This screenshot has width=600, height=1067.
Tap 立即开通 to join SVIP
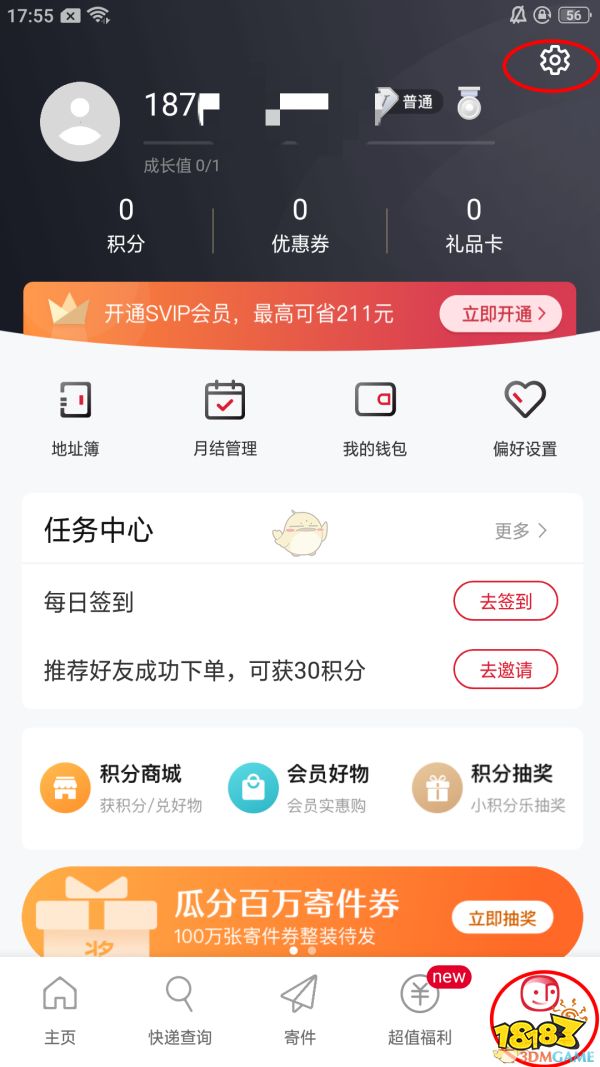[500, 314]
